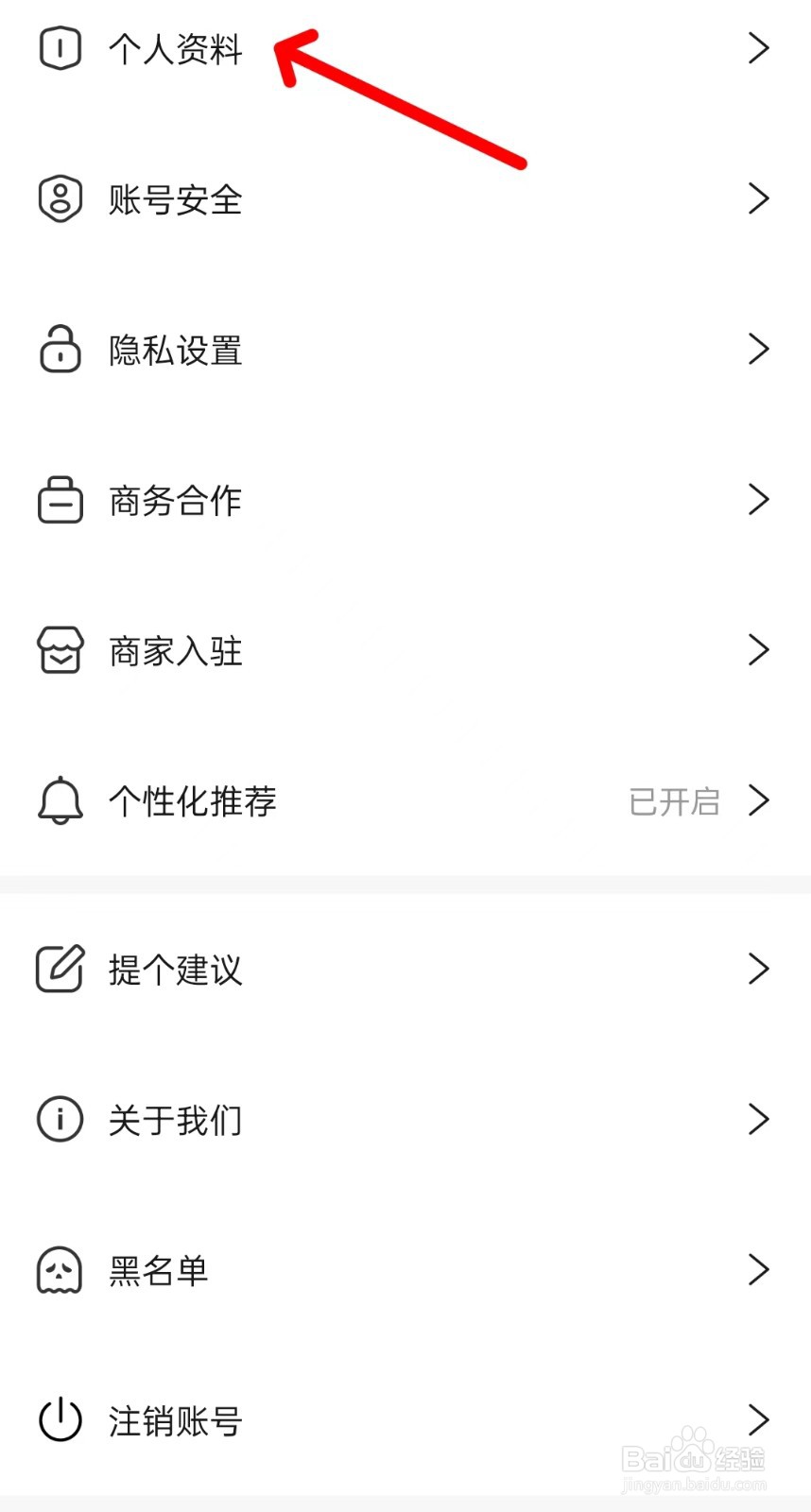
Task: Go to 账号安全 account security
Action: 405,199
